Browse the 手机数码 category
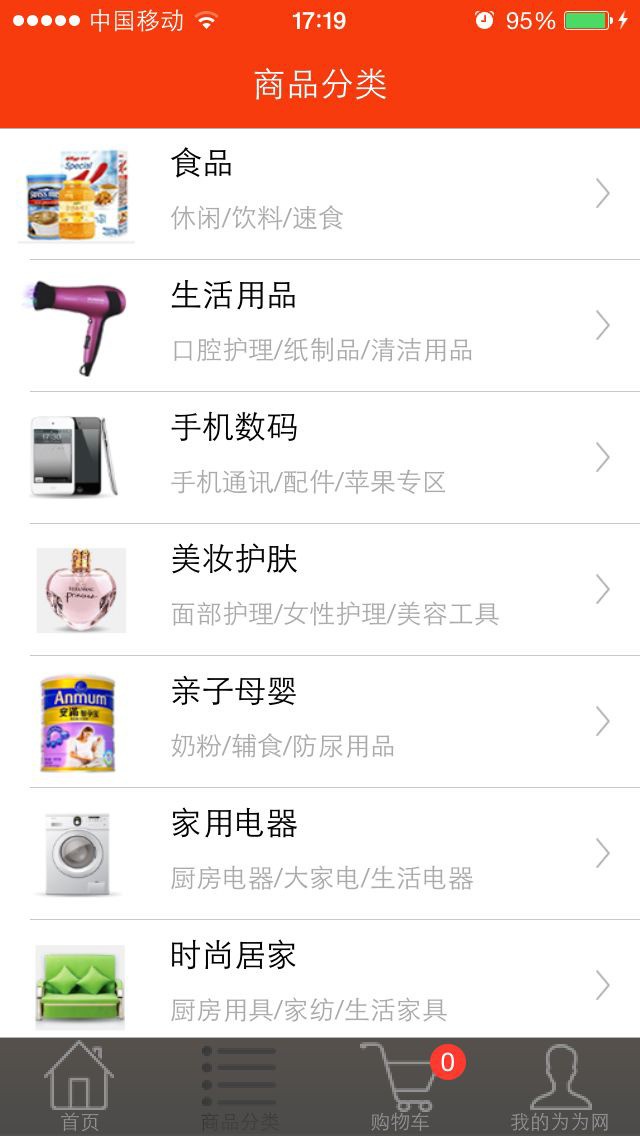The width and height of the screenshot is (640, 1136). pyautogui.click(x=320, y=458)
